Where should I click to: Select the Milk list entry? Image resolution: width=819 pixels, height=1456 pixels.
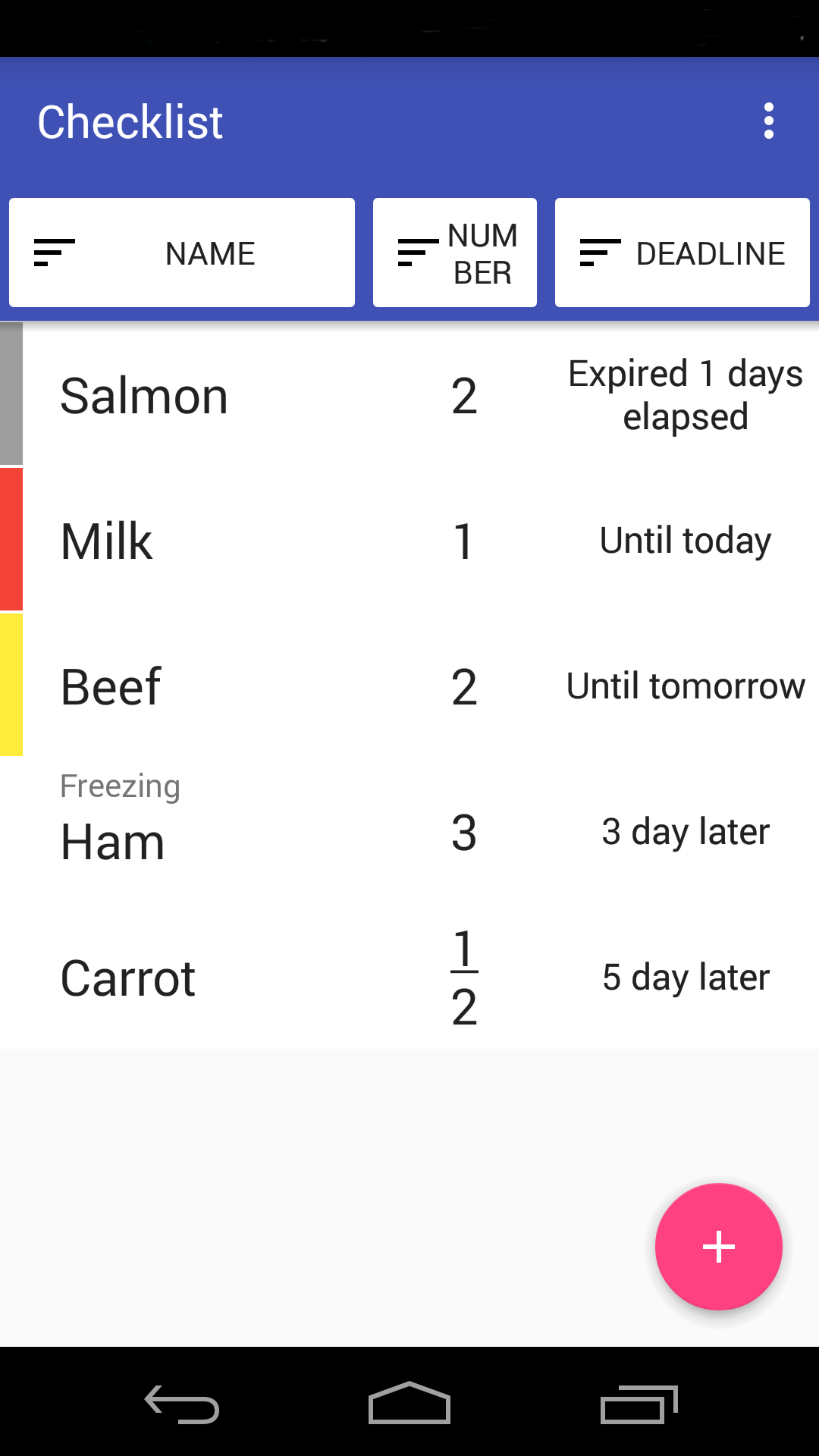pyautogui.click(x=303, y=540)
